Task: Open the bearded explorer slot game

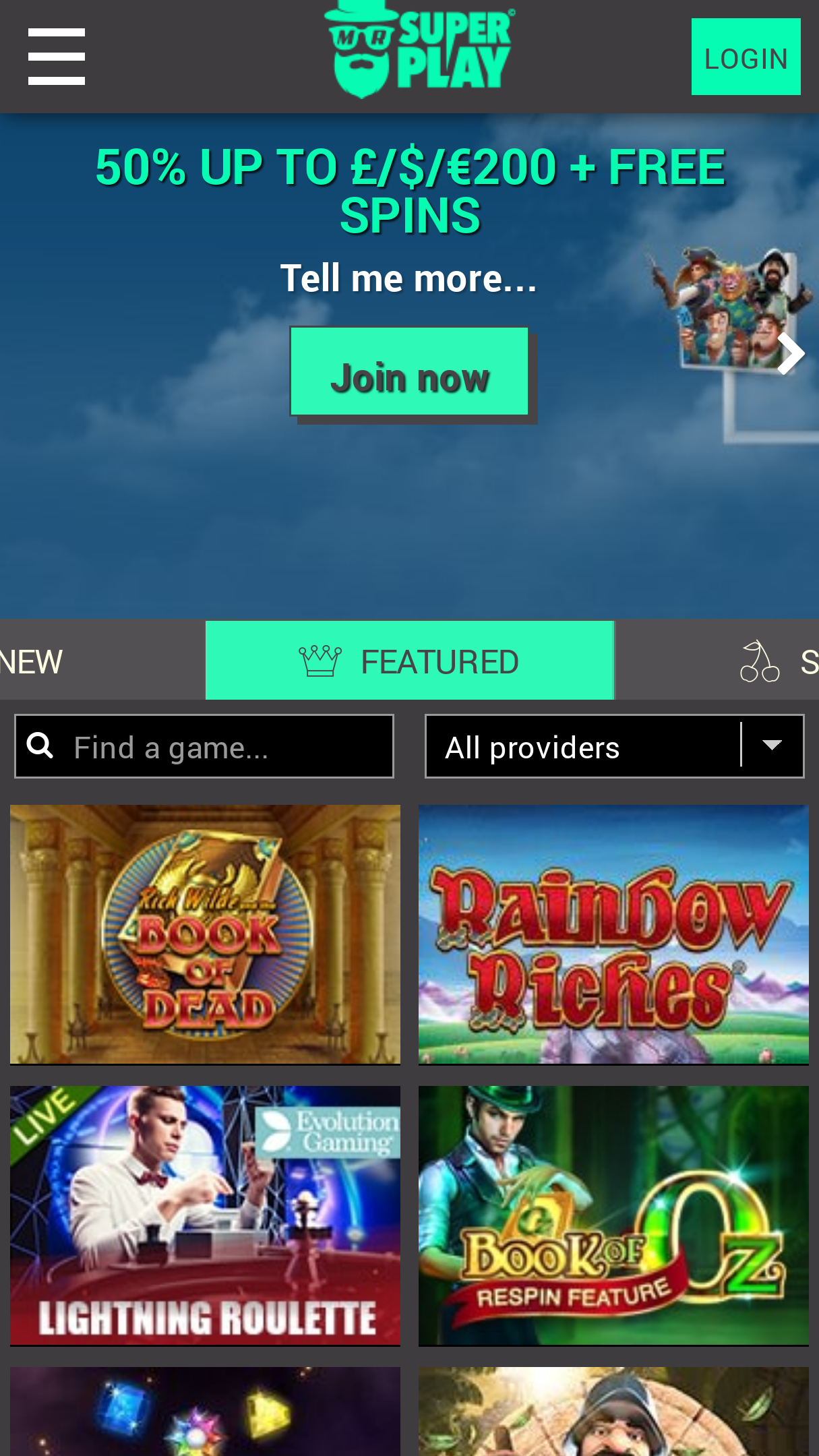Action: coord(613,1412)
